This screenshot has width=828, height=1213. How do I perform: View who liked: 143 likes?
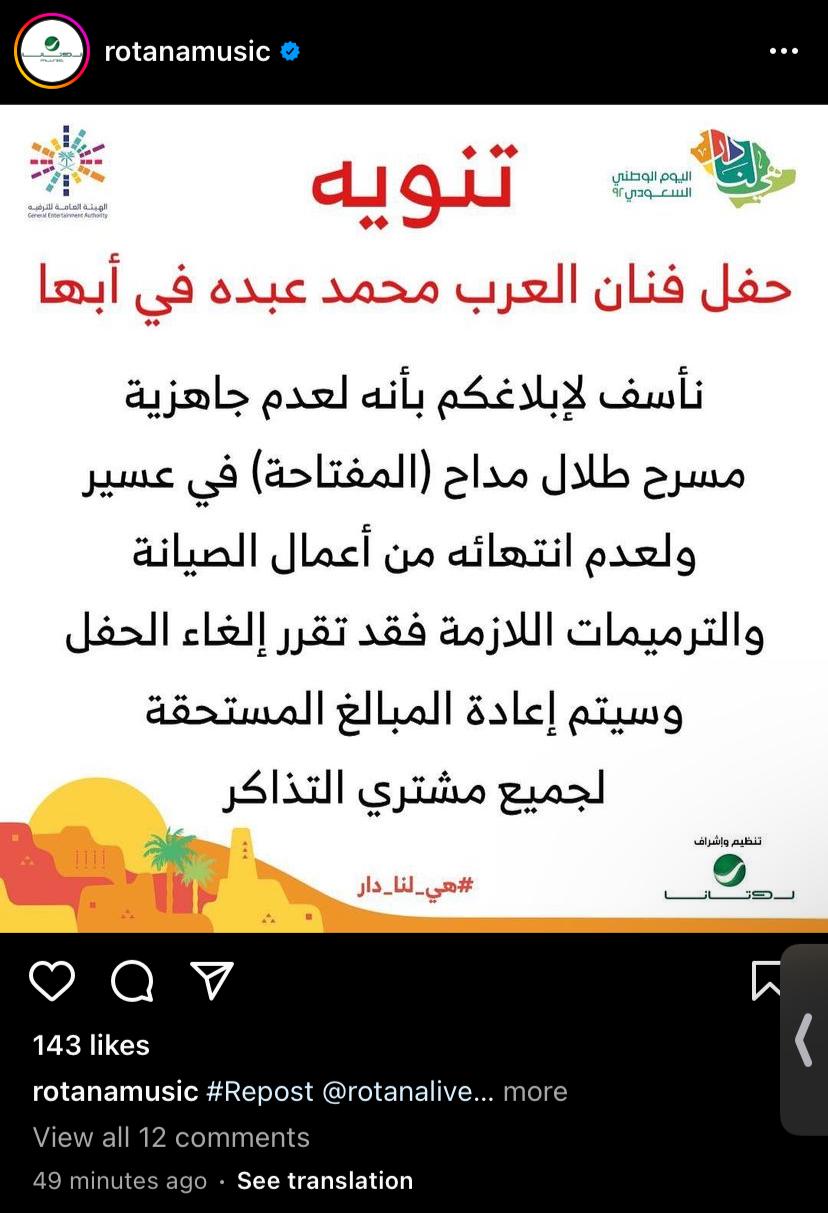(91, 1045)
